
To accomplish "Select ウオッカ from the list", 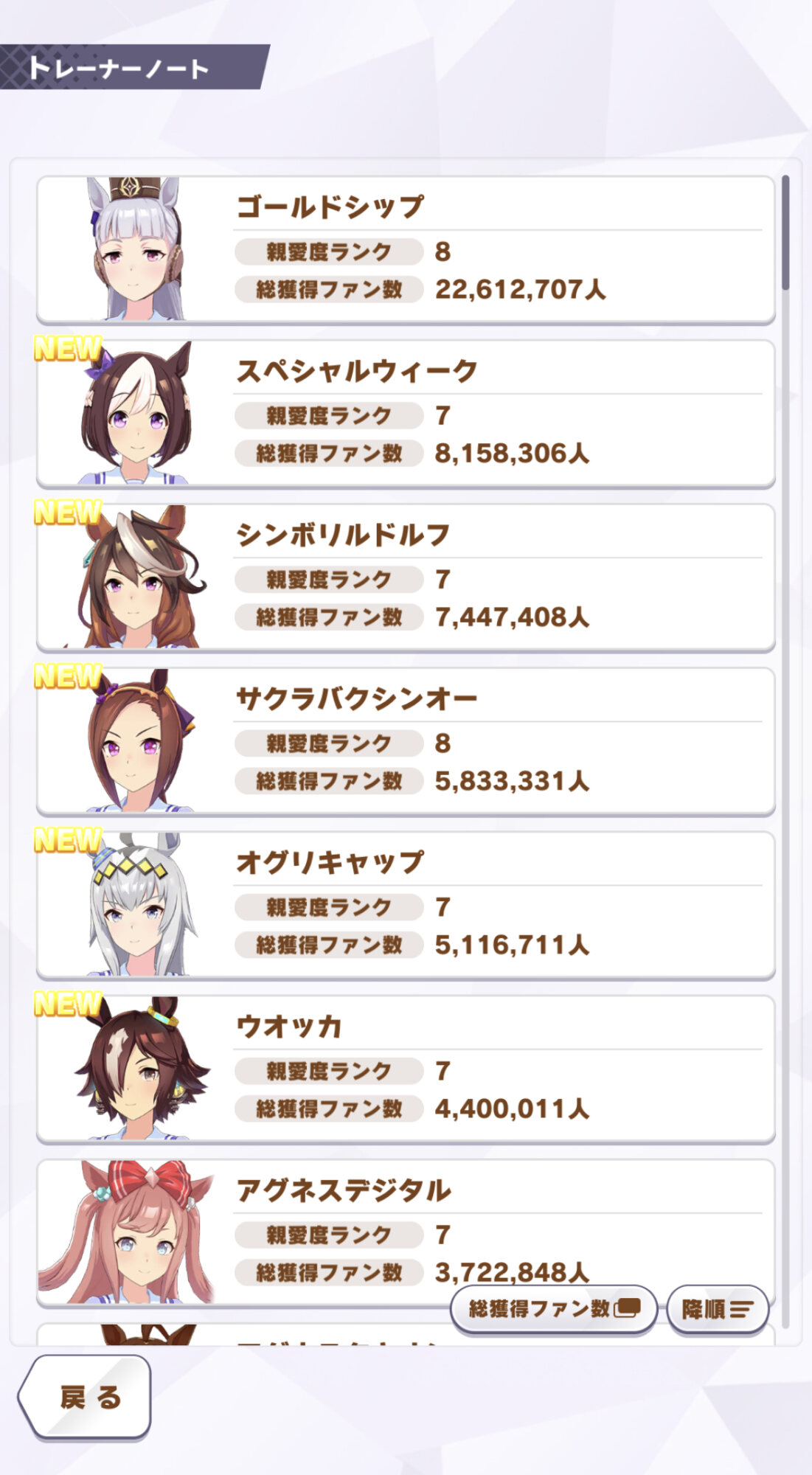I will [406, 1068].
